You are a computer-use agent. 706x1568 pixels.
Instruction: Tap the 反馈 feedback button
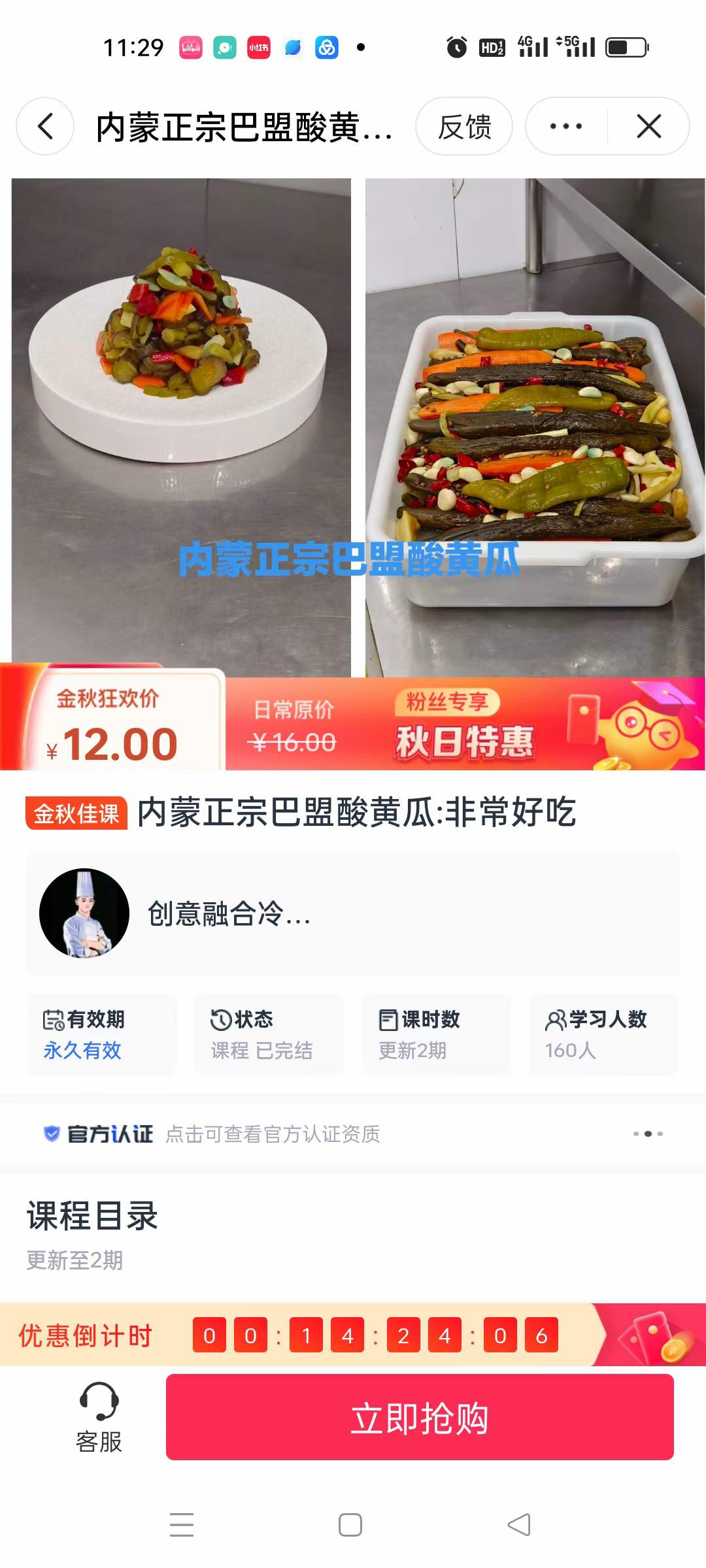point(465,126)
